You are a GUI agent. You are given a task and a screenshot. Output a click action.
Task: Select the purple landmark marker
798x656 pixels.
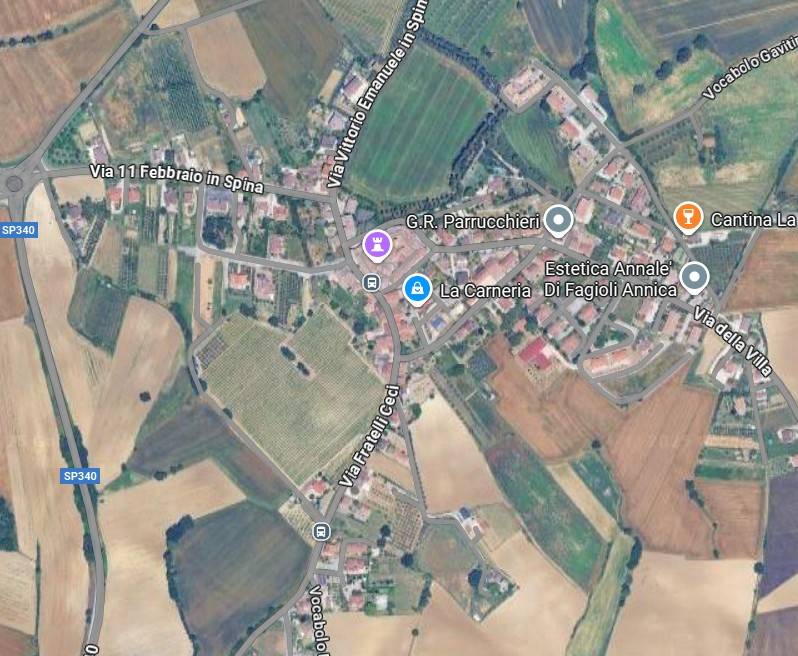(x=376, y=243)
